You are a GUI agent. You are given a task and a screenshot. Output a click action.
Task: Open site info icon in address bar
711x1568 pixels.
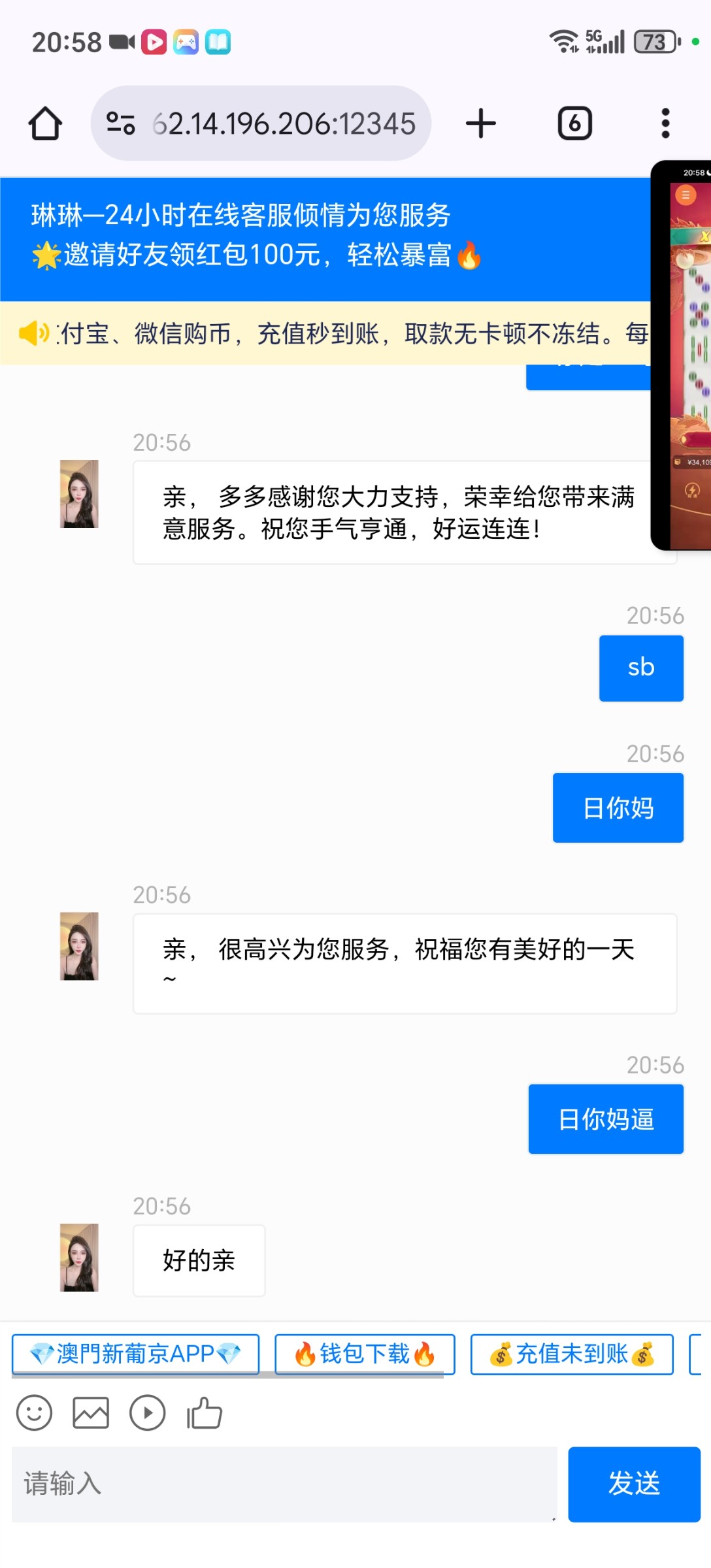tap(121, 123)
